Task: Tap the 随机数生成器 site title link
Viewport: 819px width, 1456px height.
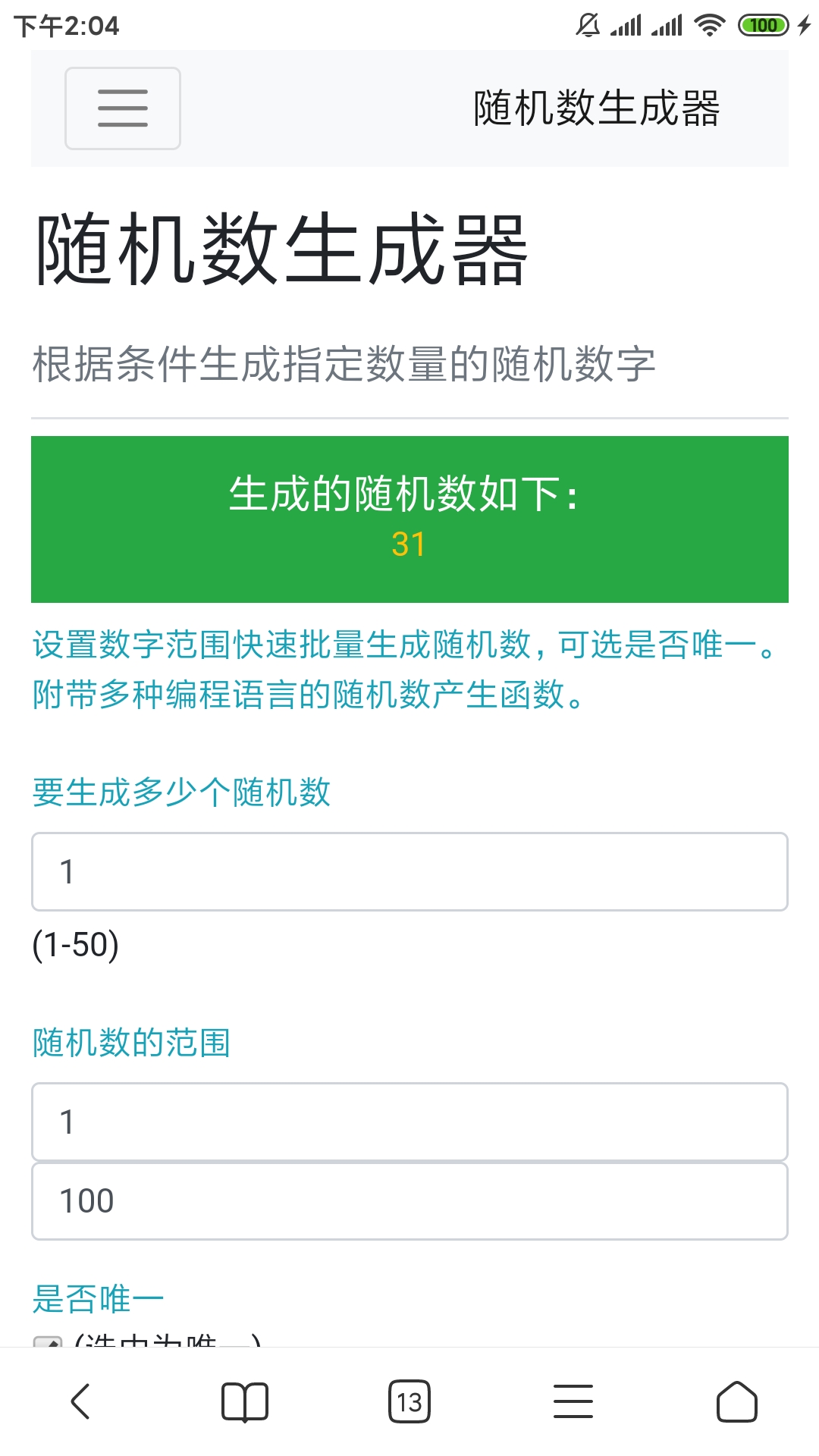Action: click(596, 108)
